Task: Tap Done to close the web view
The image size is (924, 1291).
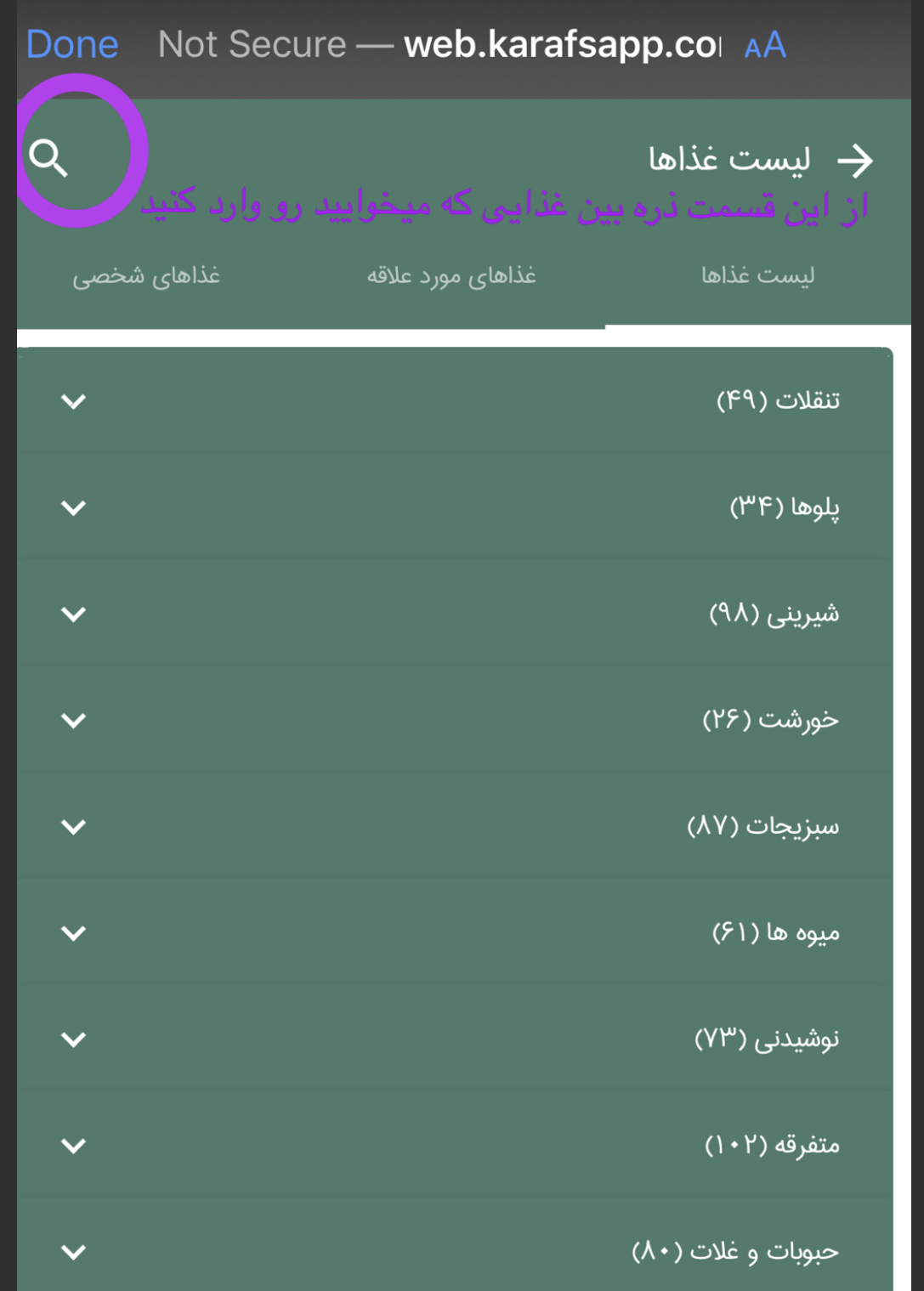Action: coord(72,44)
